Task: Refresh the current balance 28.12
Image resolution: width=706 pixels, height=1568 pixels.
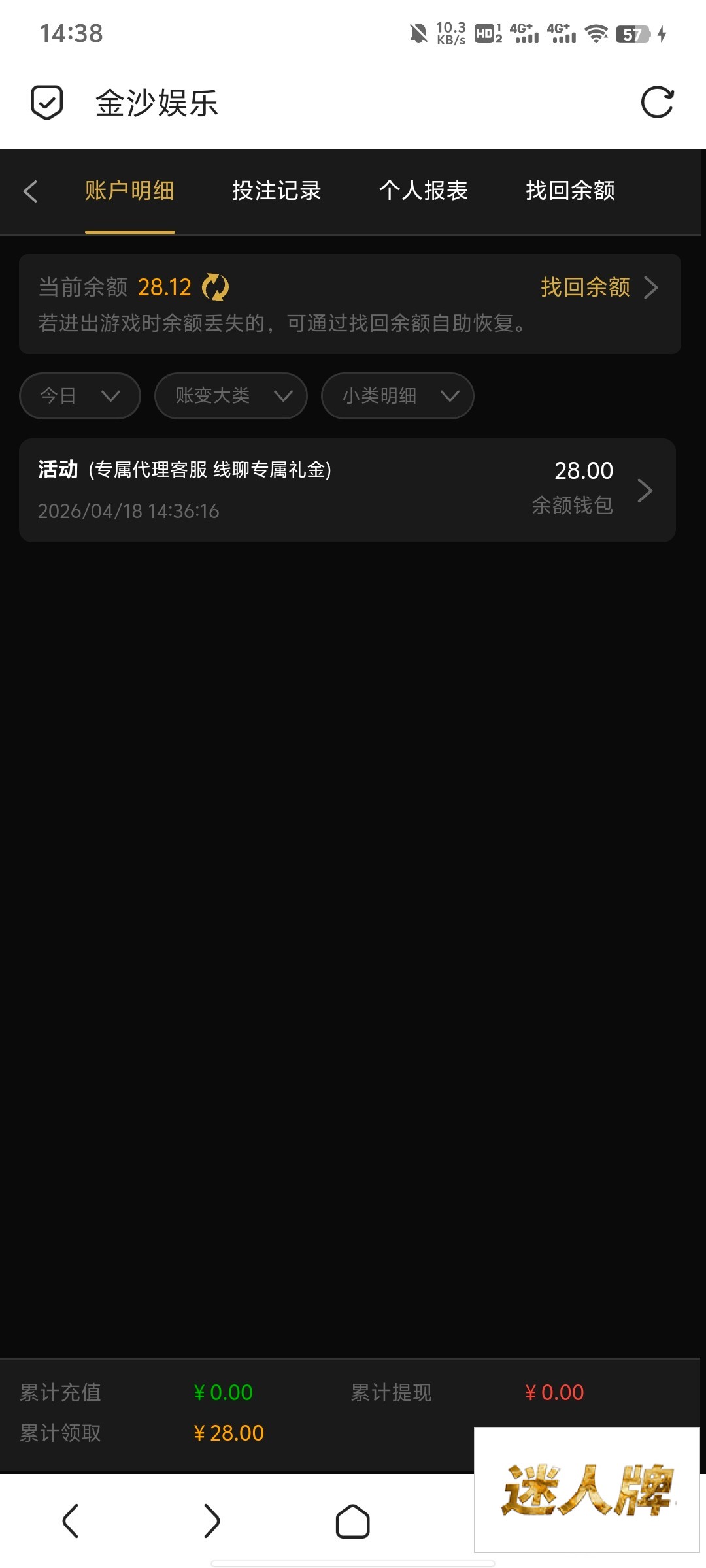Action: tap(215, 287)
